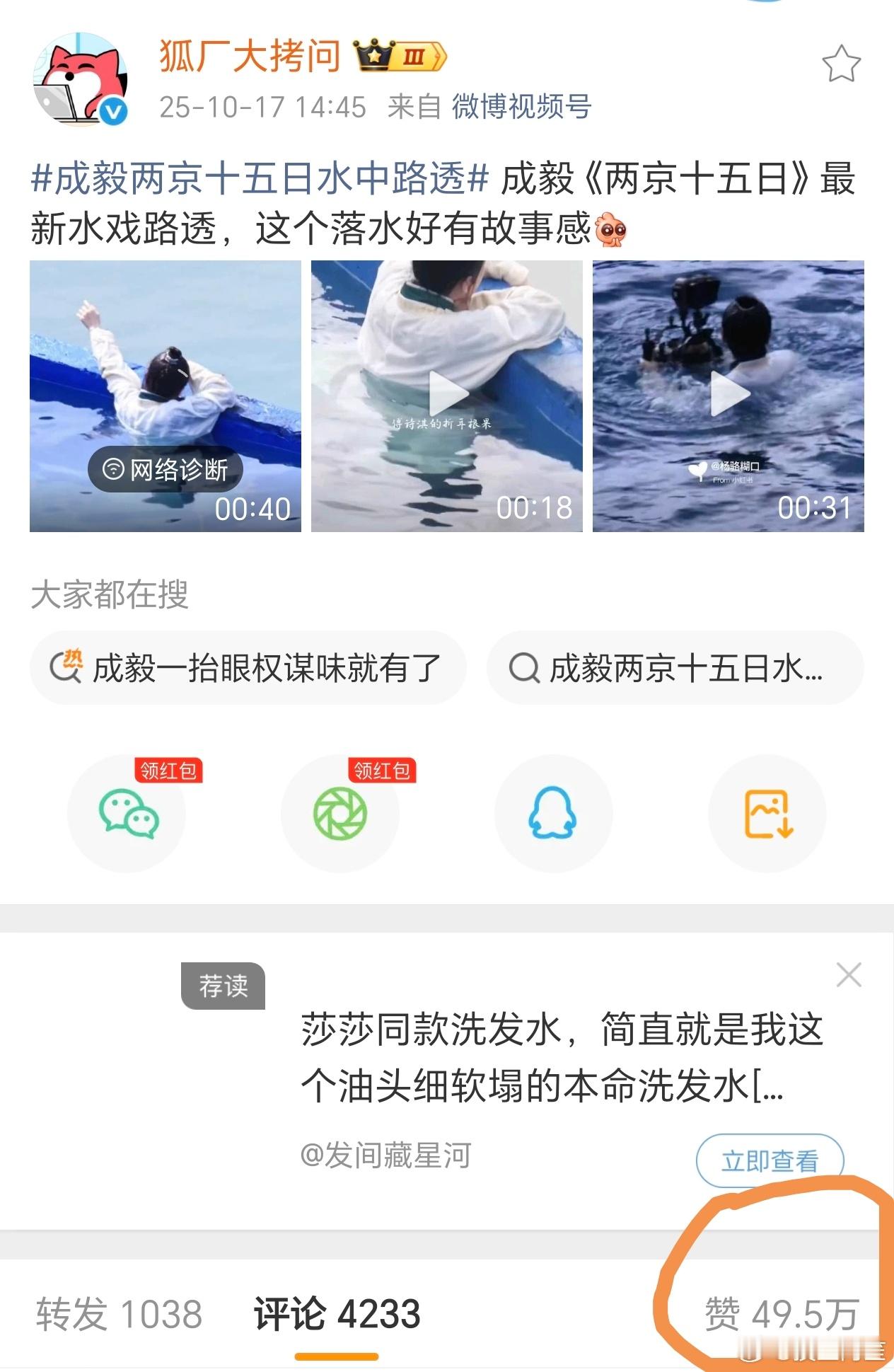Open 狐厂大拷问 profile avatar
Image resolution: width=894 pixels, height=1372 pixels.
tap(80, 79)
